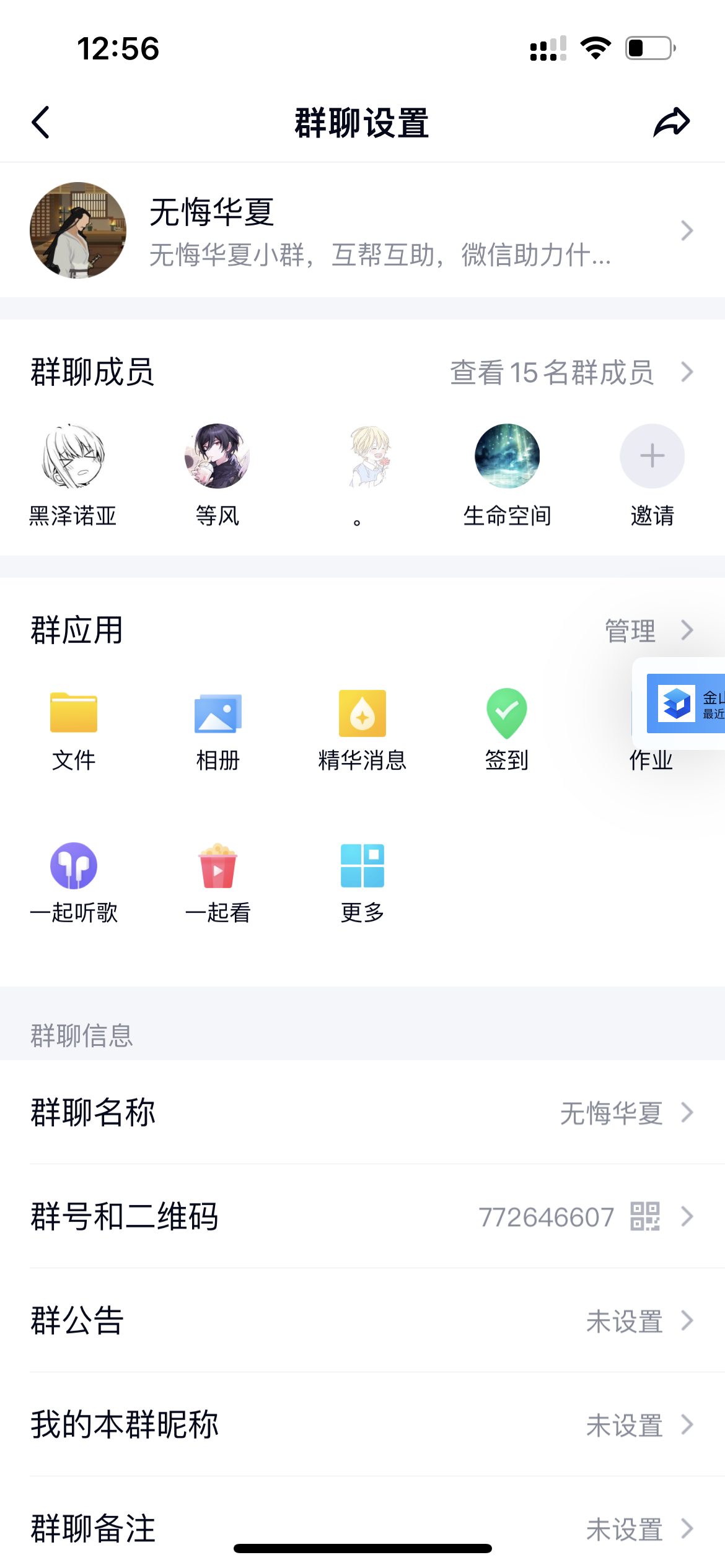Open 查看15名群成员 member list

(553, 373)
